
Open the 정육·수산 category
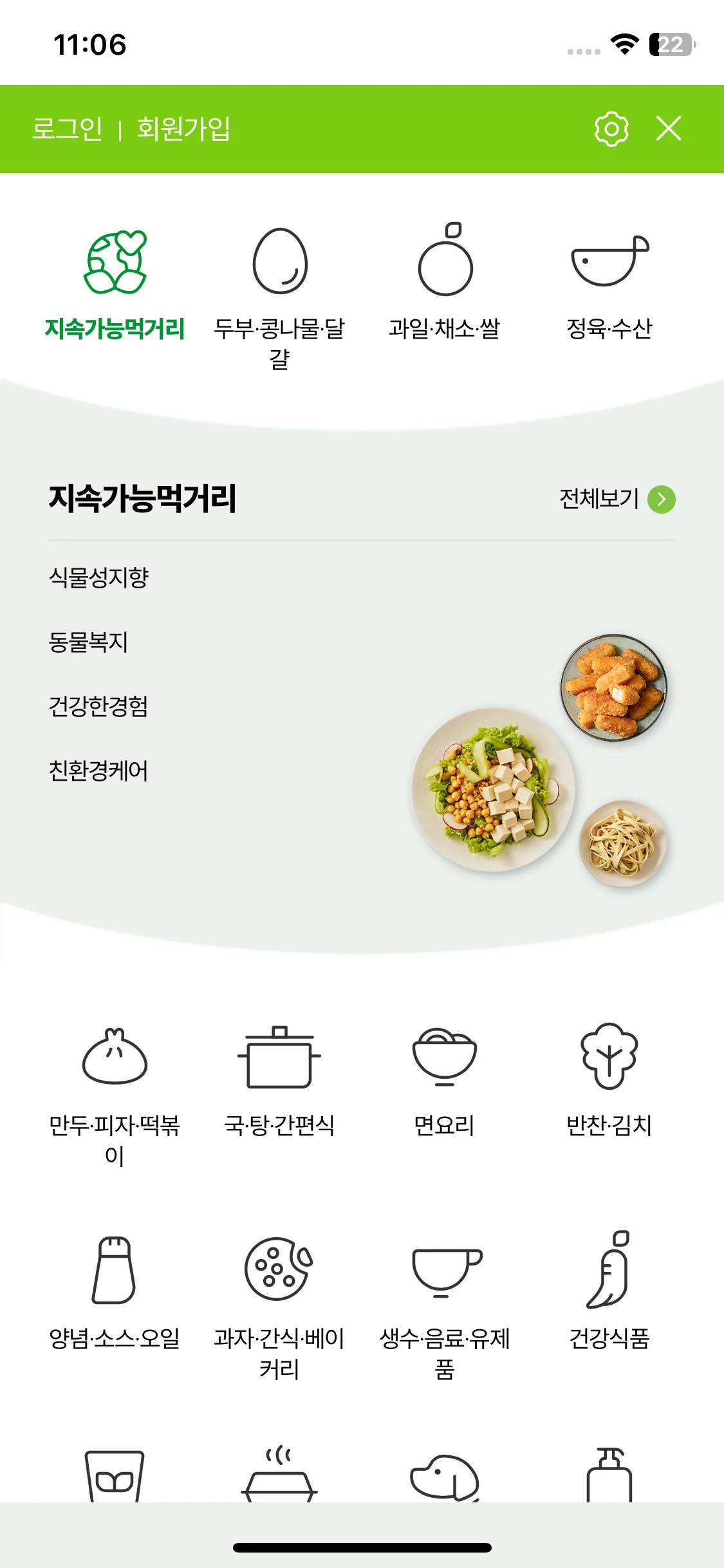click(x=609, y=283)
